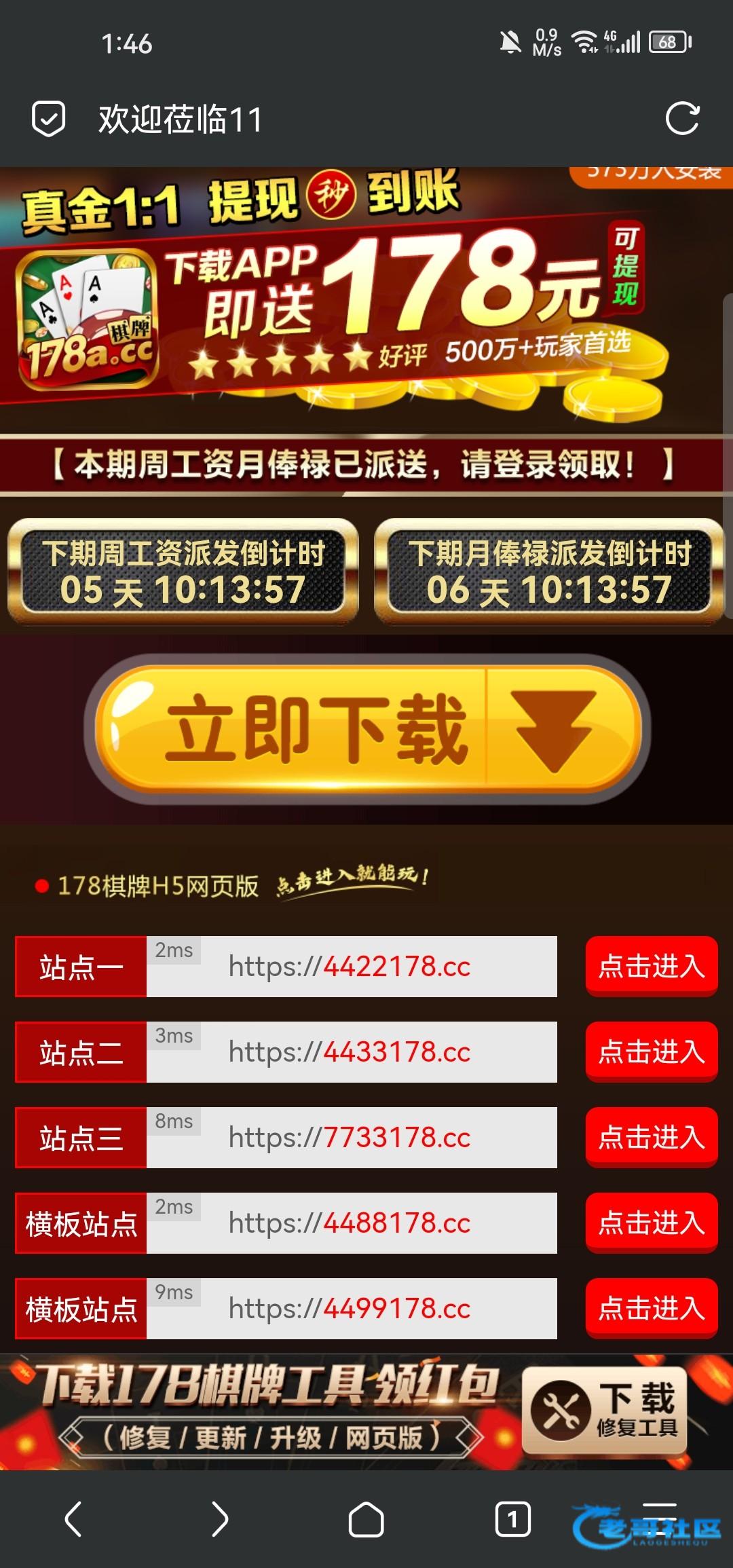Enter 站点三 via 点击进入
This screenshot has height=1568, width=733.
click(651, 1137)
